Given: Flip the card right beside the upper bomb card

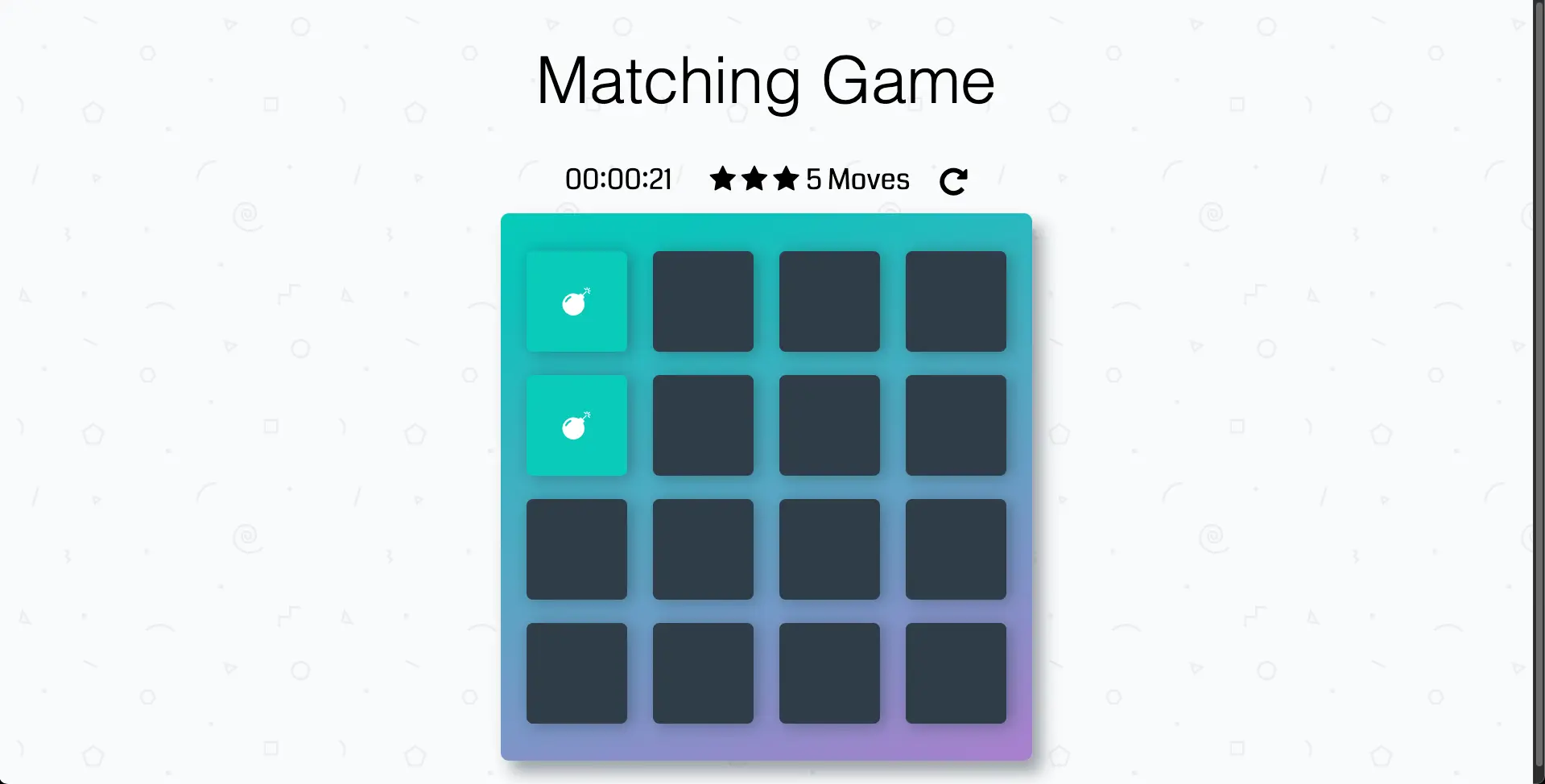Looking at the screenshot, I should (x=703, y=301).
